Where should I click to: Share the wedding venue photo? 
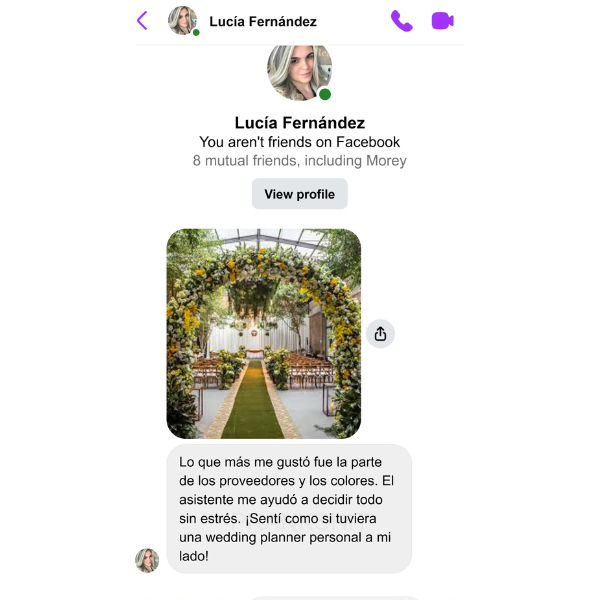coord(380,334)
